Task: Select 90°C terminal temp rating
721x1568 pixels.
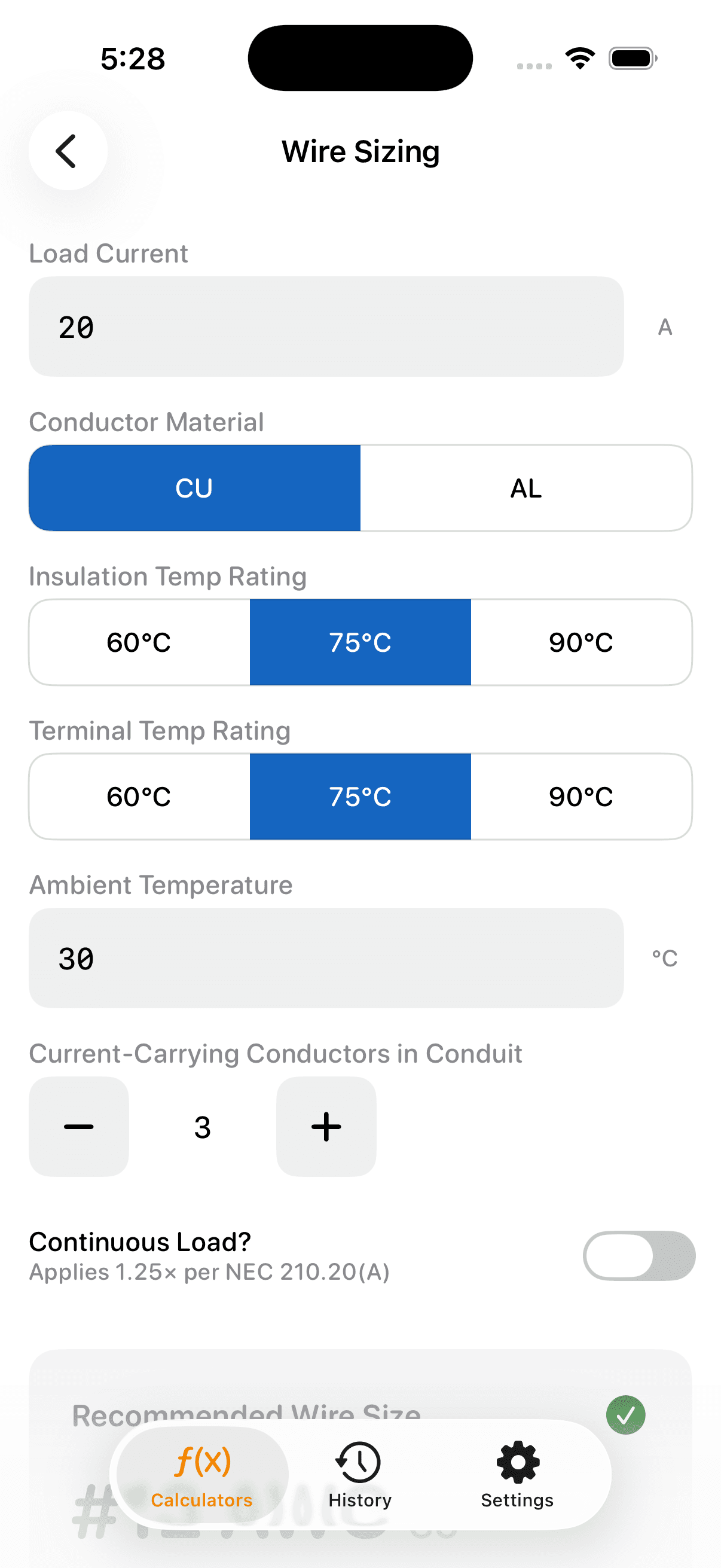Action: 581,796
